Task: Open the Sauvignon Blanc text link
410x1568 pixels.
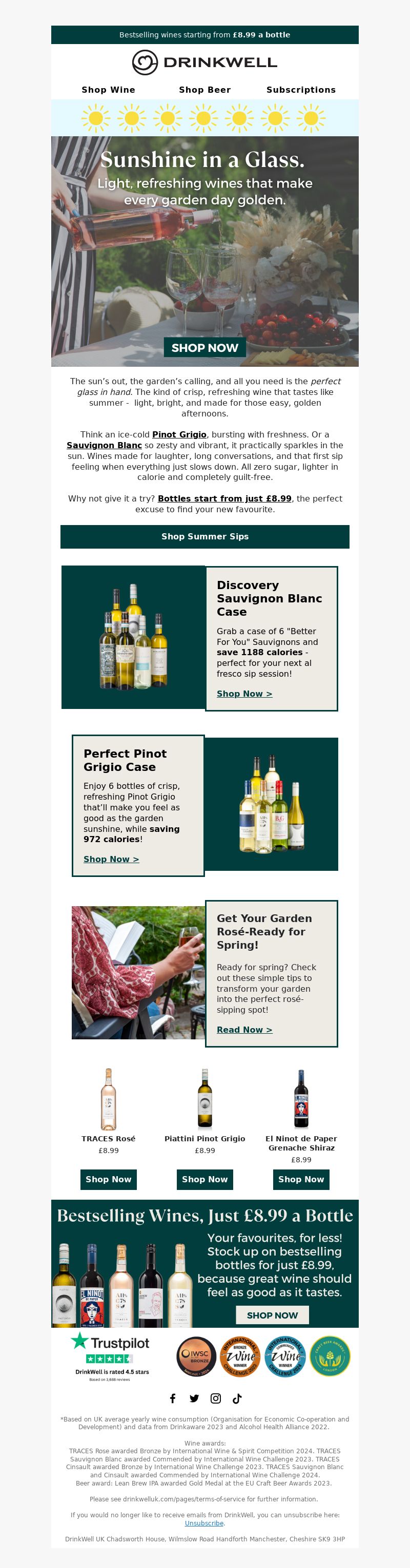Action: tap(104, 445)
